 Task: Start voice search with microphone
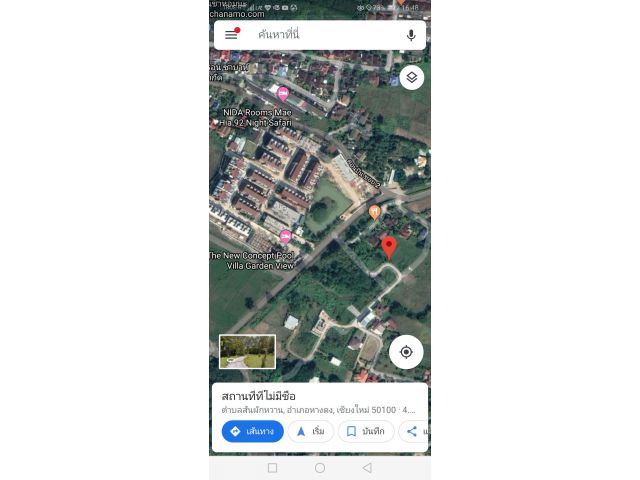tap(410, 35)
